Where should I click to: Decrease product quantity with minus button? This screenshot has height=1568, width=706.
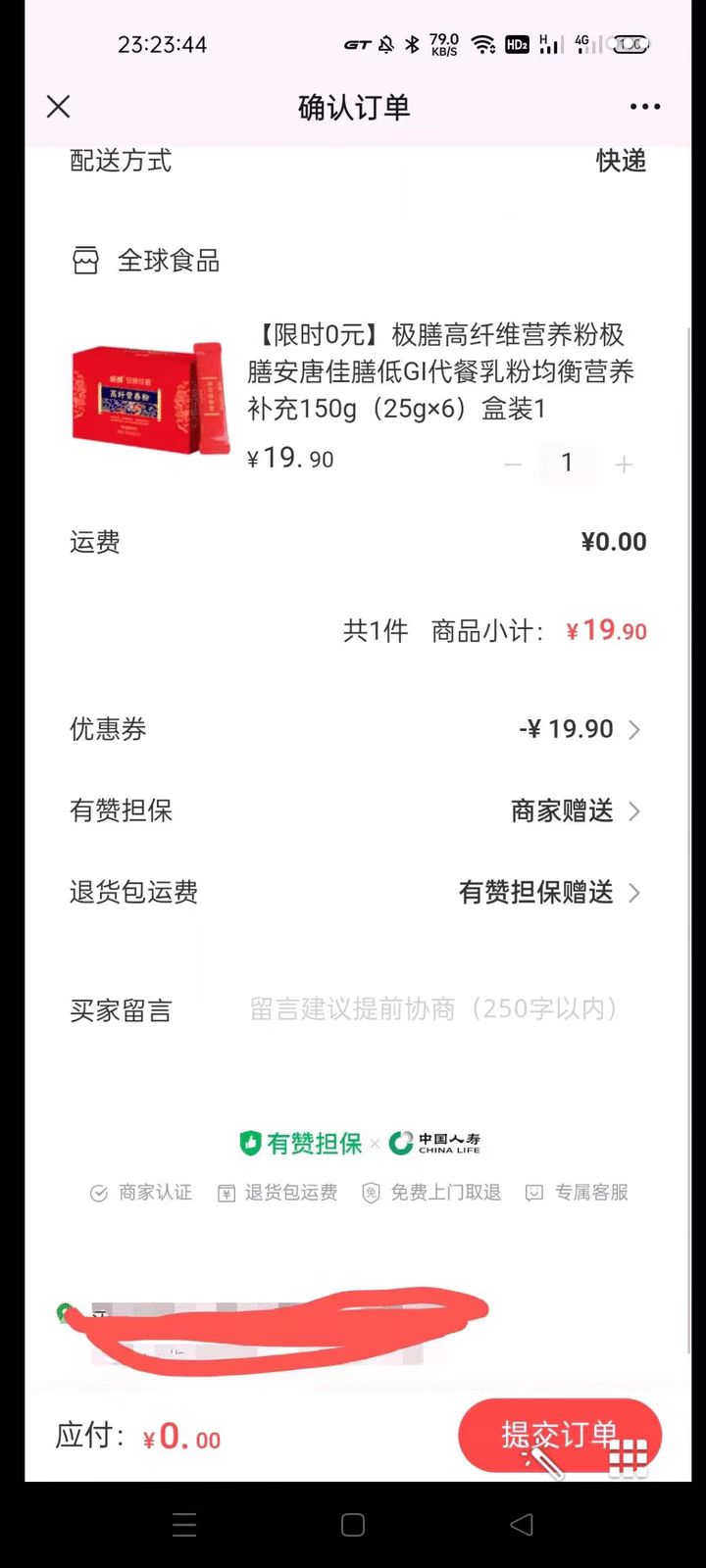pyautogui.click(x=512, y=465)
